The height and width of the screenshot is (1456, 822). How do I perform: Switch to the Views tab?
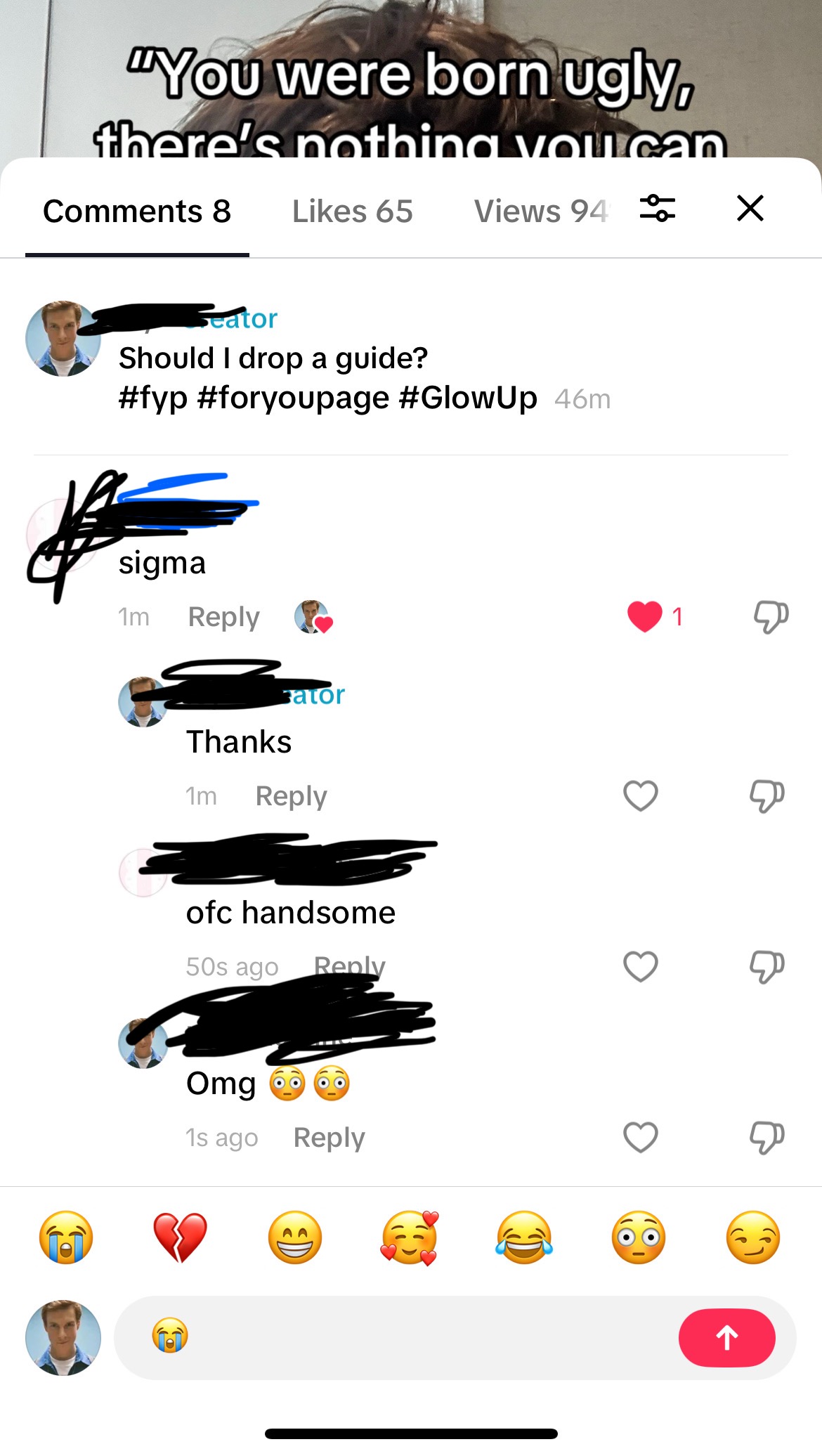click(541, 212)
